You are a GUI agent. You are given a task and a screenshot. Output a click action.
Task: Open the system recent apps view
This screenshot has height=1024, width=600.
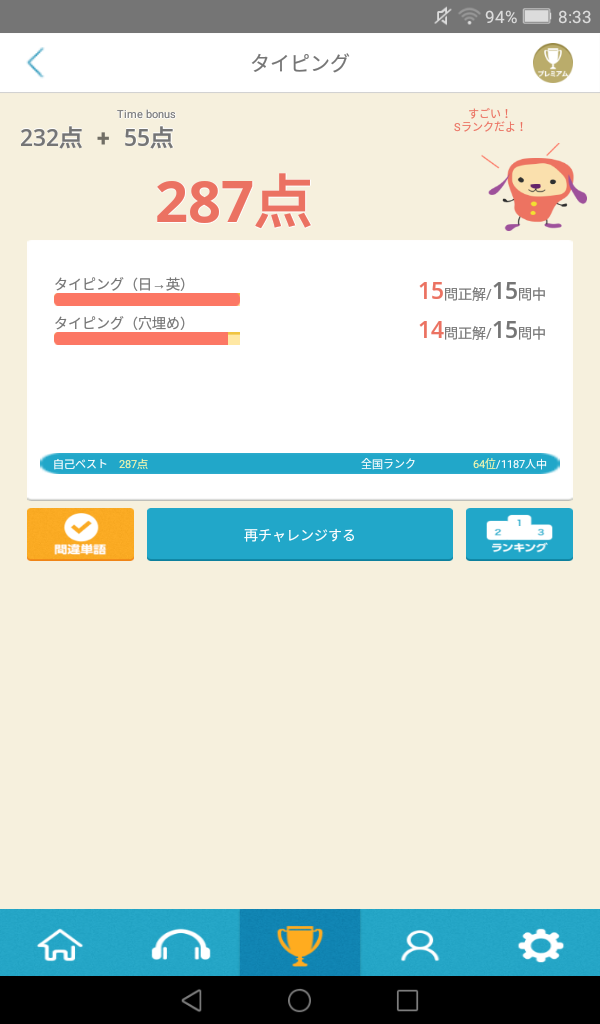click(407, 1000)
